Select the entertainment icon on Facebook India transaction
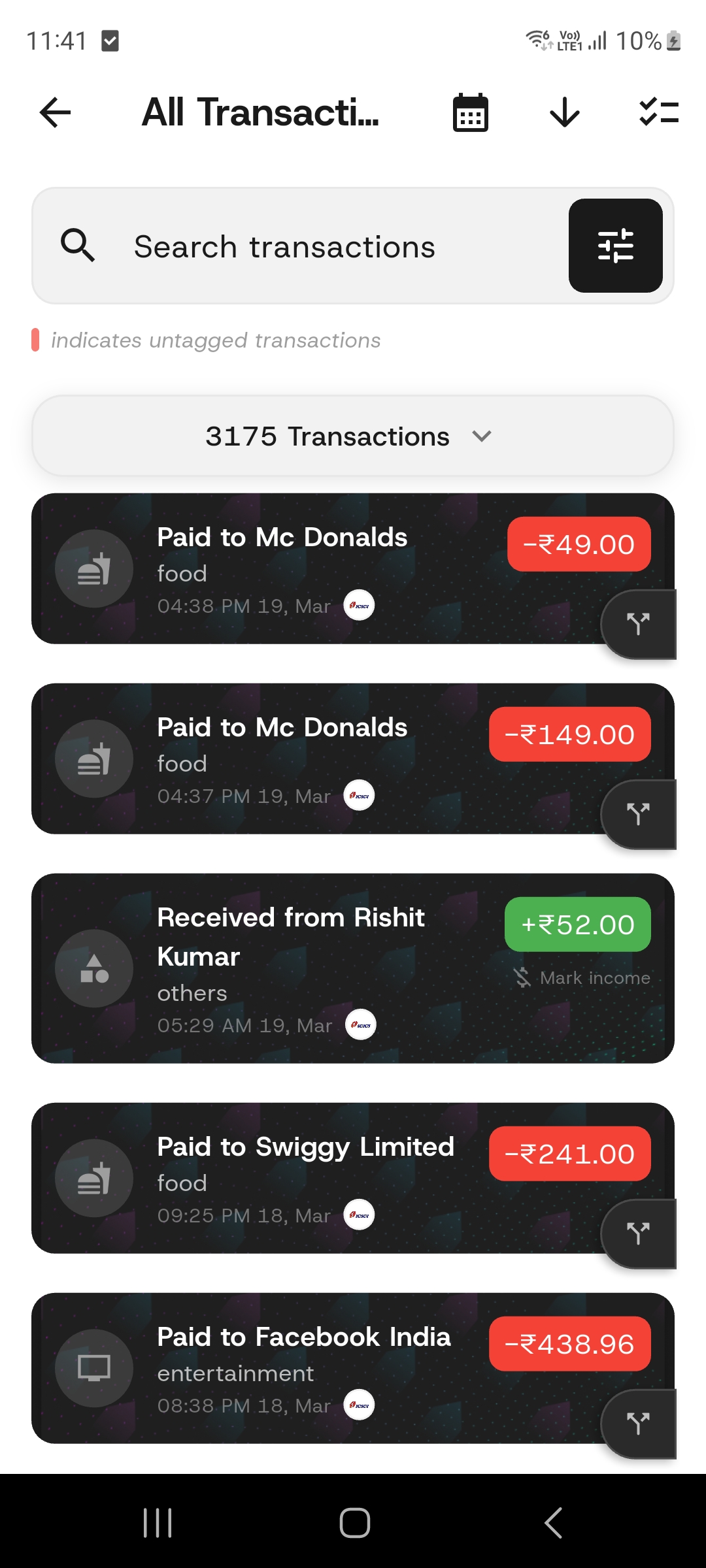This screenshot has width=706, height=1568. click(93, 1368)
